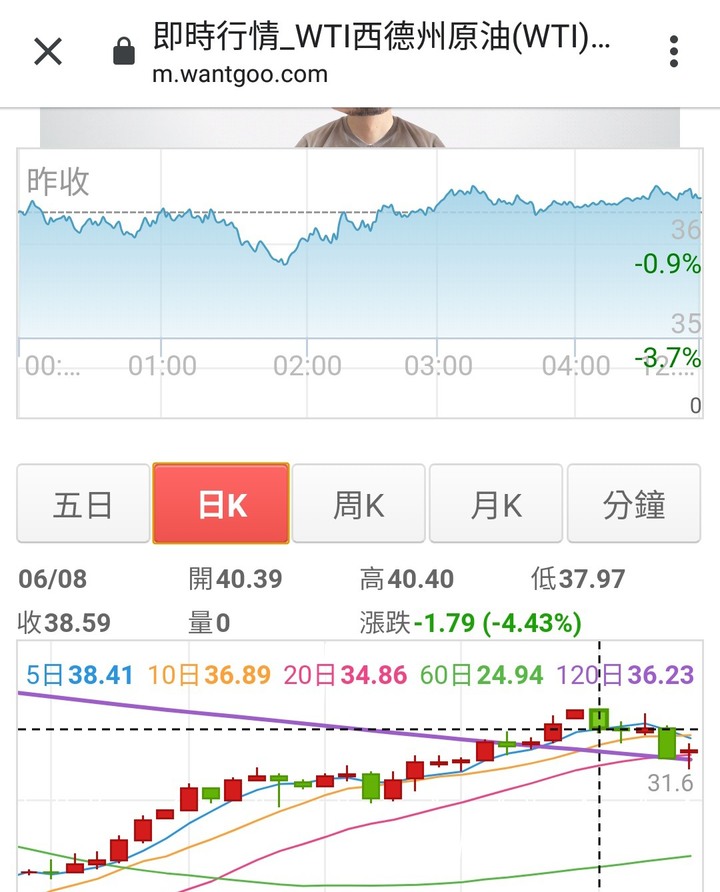The width and height of the screenshot is (720, 892).
Task: Switch to the 月K monthly chart
Action: click(497, 504)
